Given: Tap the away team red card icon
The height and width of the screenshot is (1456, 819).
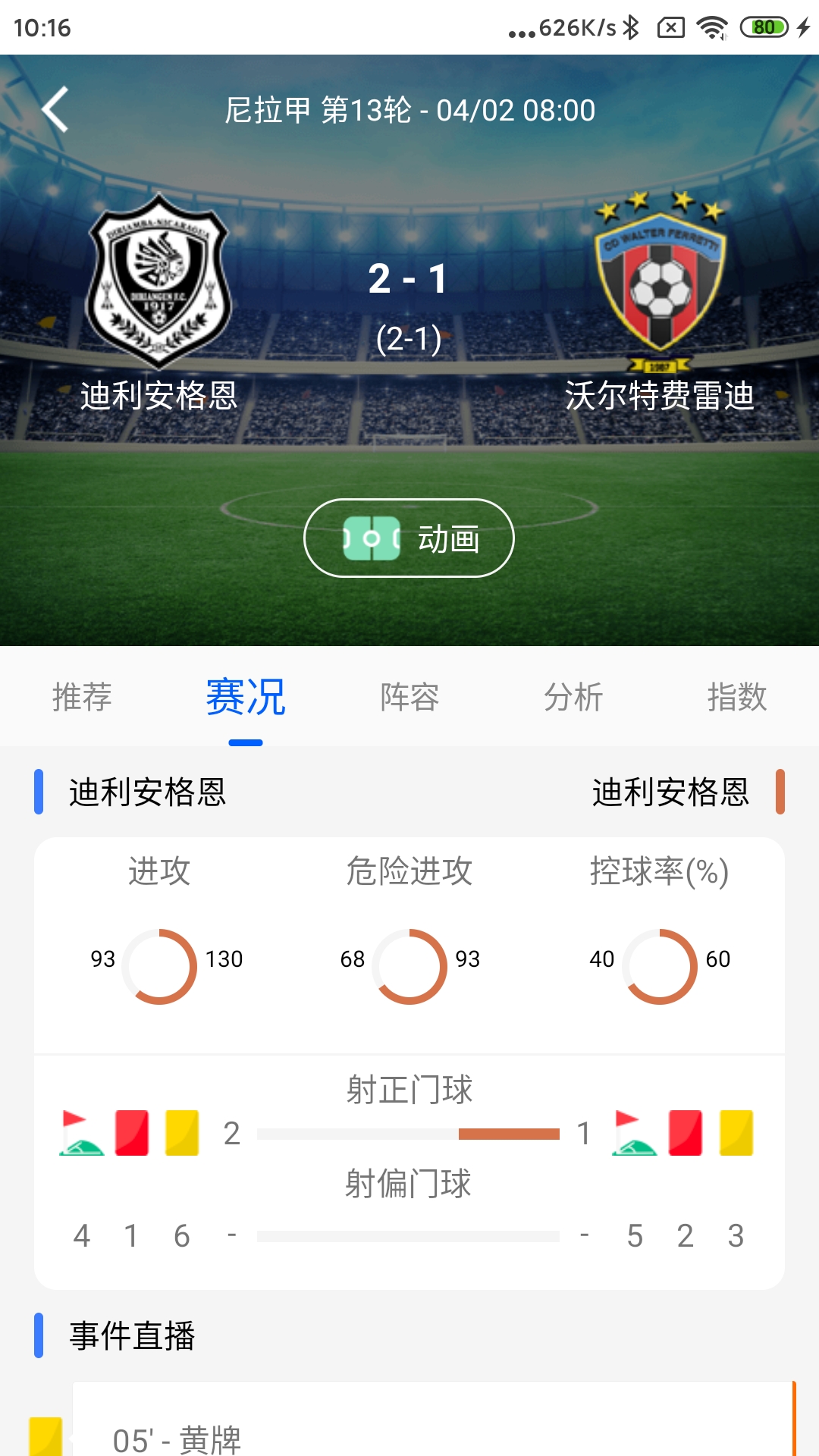Looking at the screenshot, I should 684,1134.
